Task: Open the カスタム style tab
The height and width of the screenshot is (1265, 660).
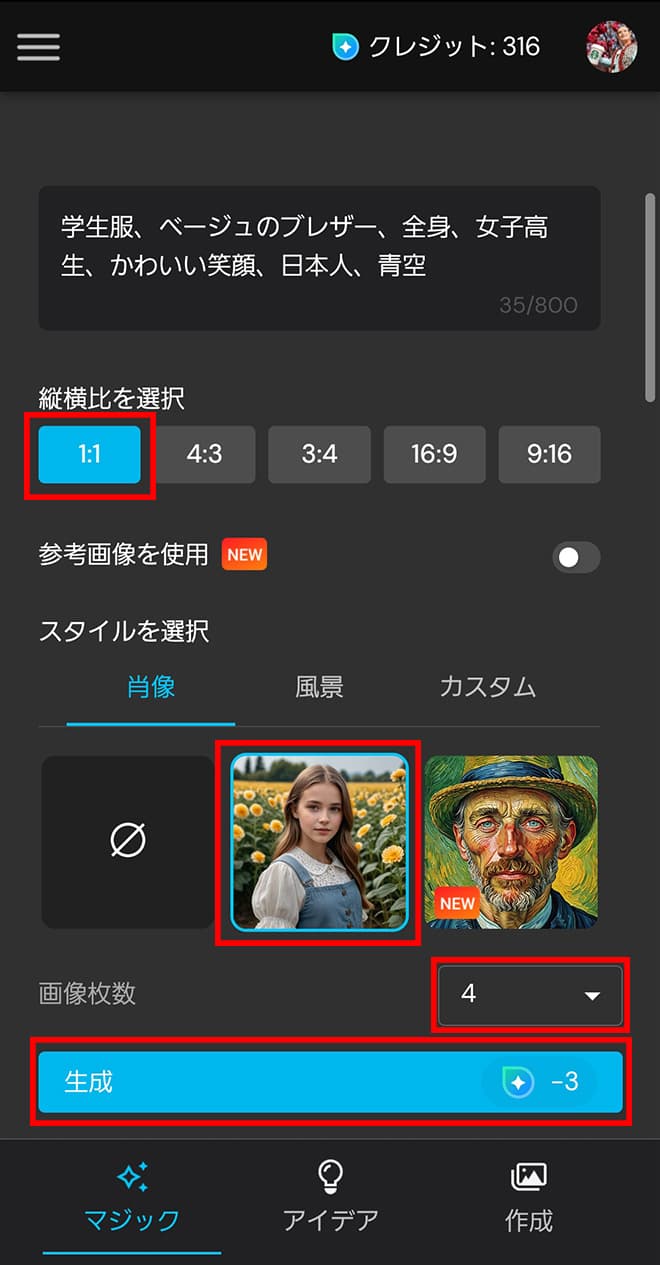Action: (x=487, y=687)
